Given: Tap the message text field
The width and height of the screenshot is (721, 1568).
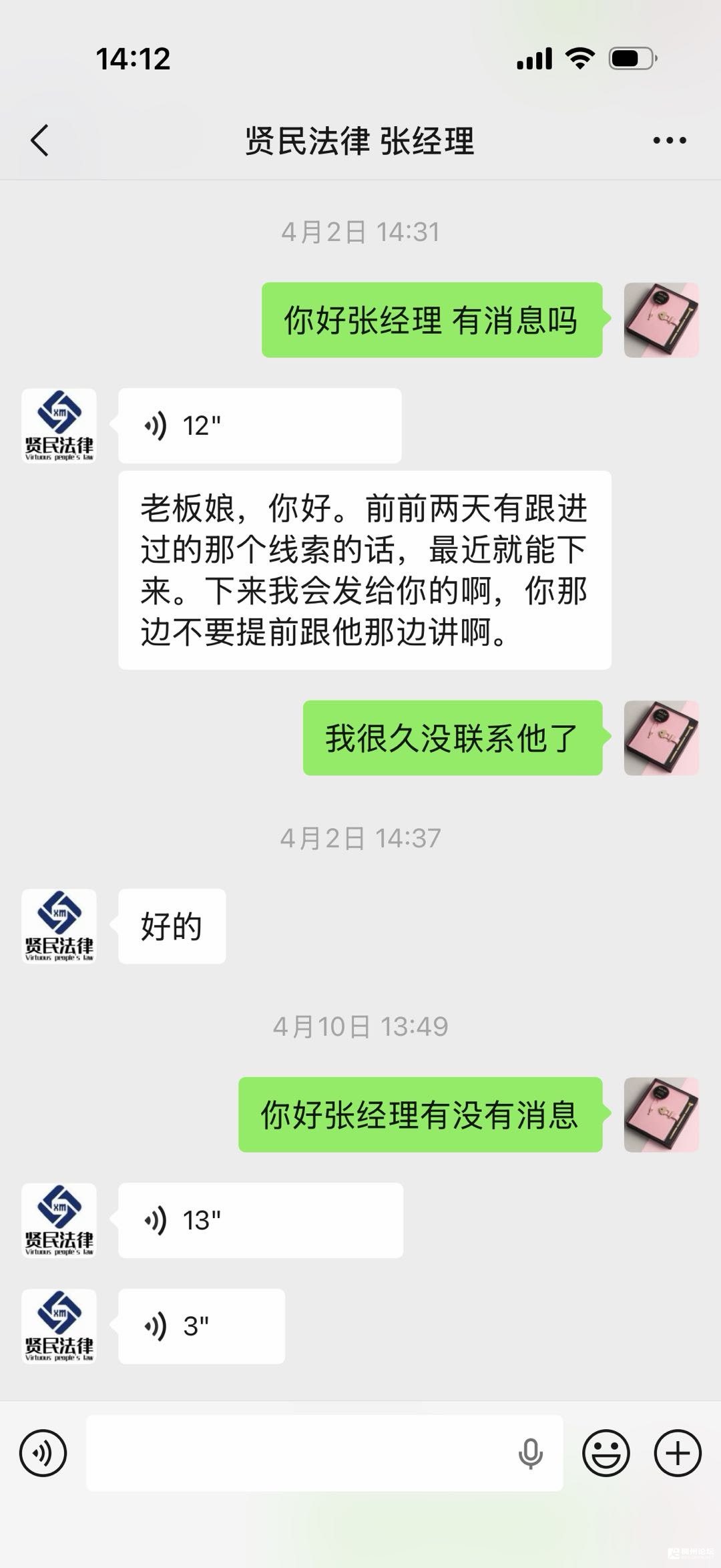Looking at the screenshot, I should pyautogui.click(x=300, y=1452).
